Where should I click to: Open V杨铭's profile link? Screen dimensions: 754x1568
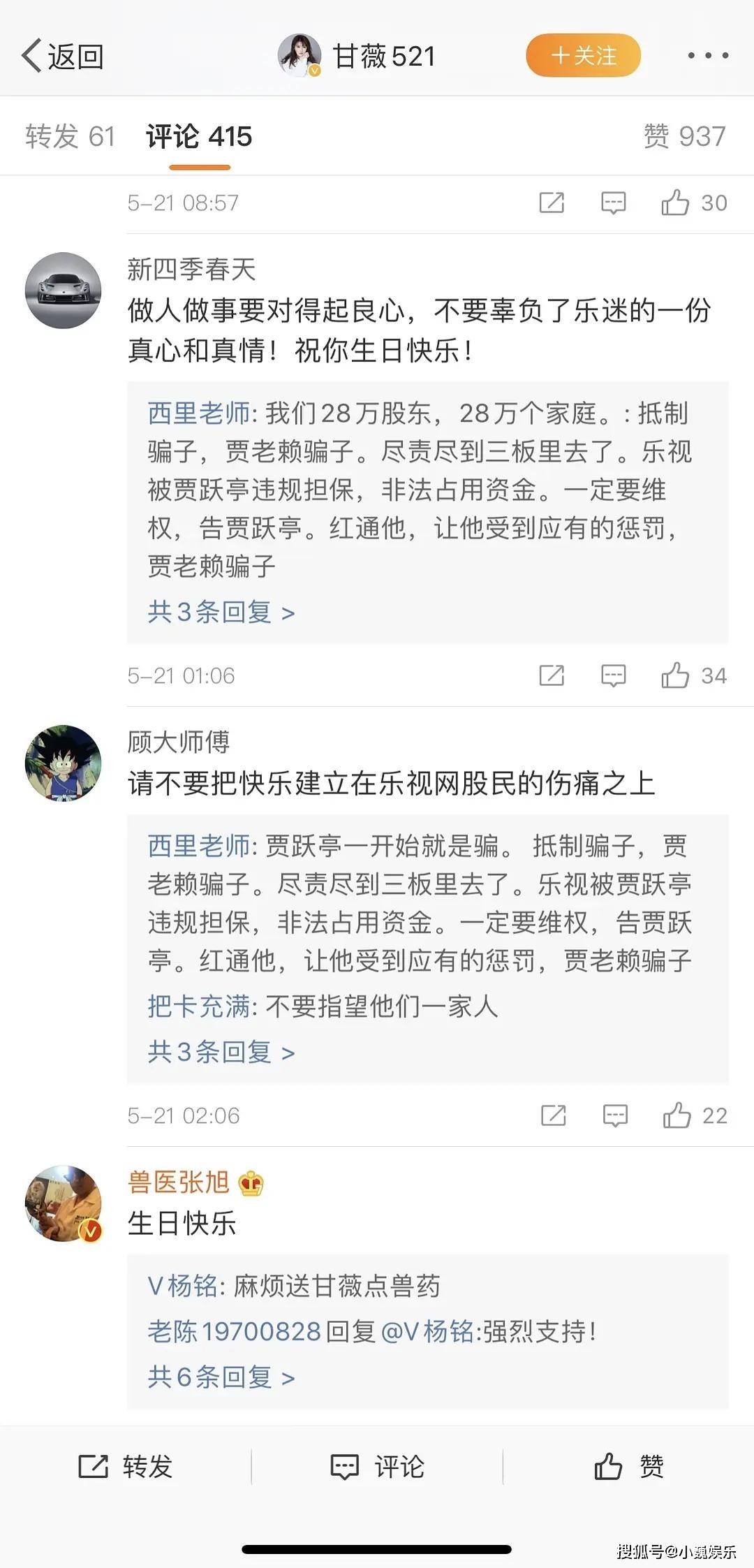[x=182, y=1286]
